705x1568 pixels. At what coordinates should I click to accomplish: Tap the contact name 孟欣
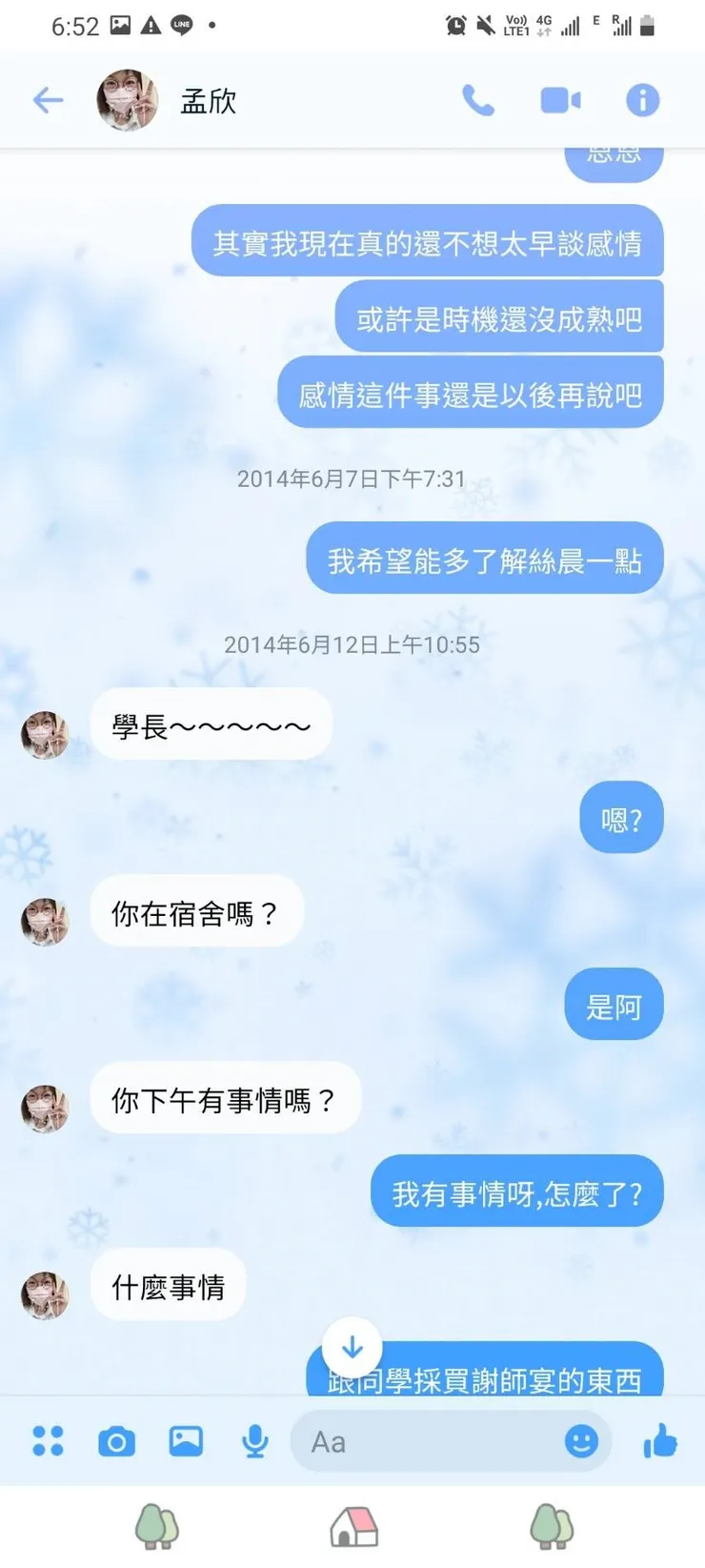(208, 101)
